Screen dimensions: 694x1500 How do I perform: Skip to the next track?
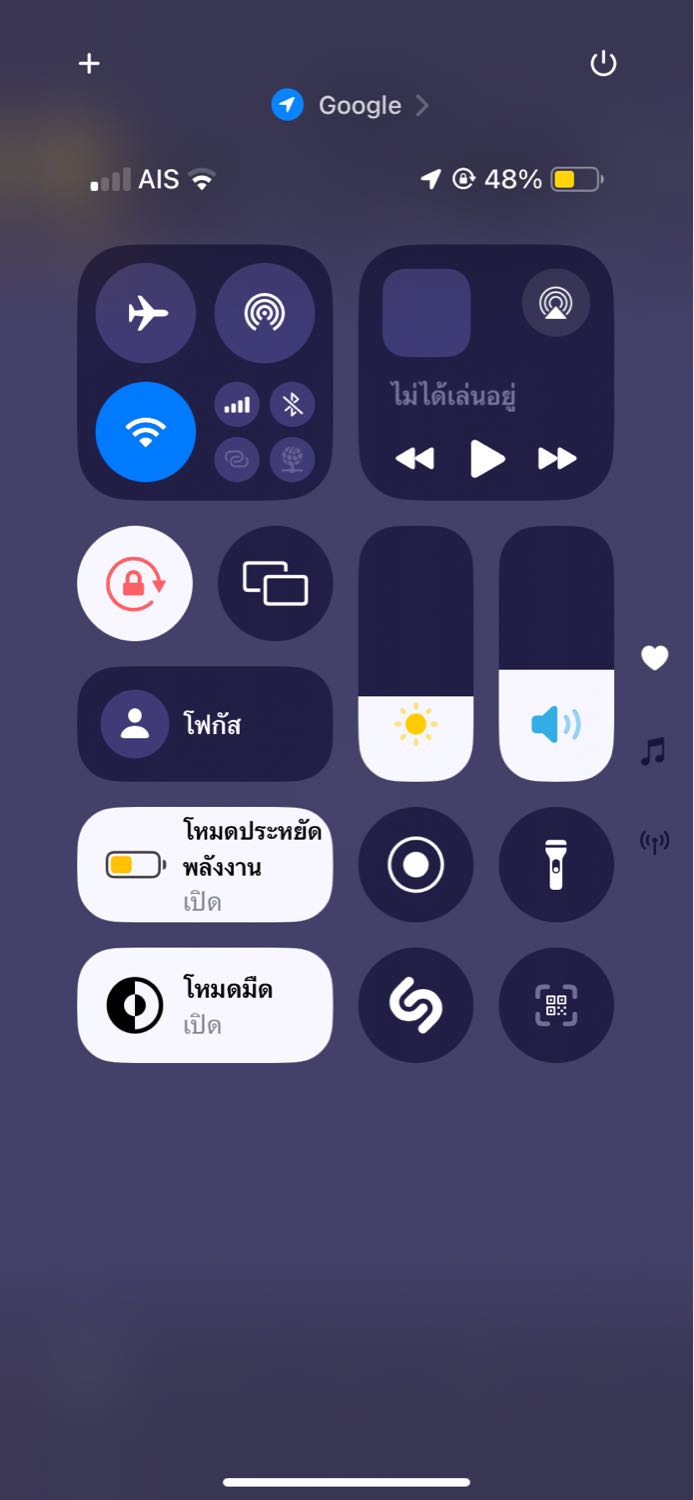[557, 458]
